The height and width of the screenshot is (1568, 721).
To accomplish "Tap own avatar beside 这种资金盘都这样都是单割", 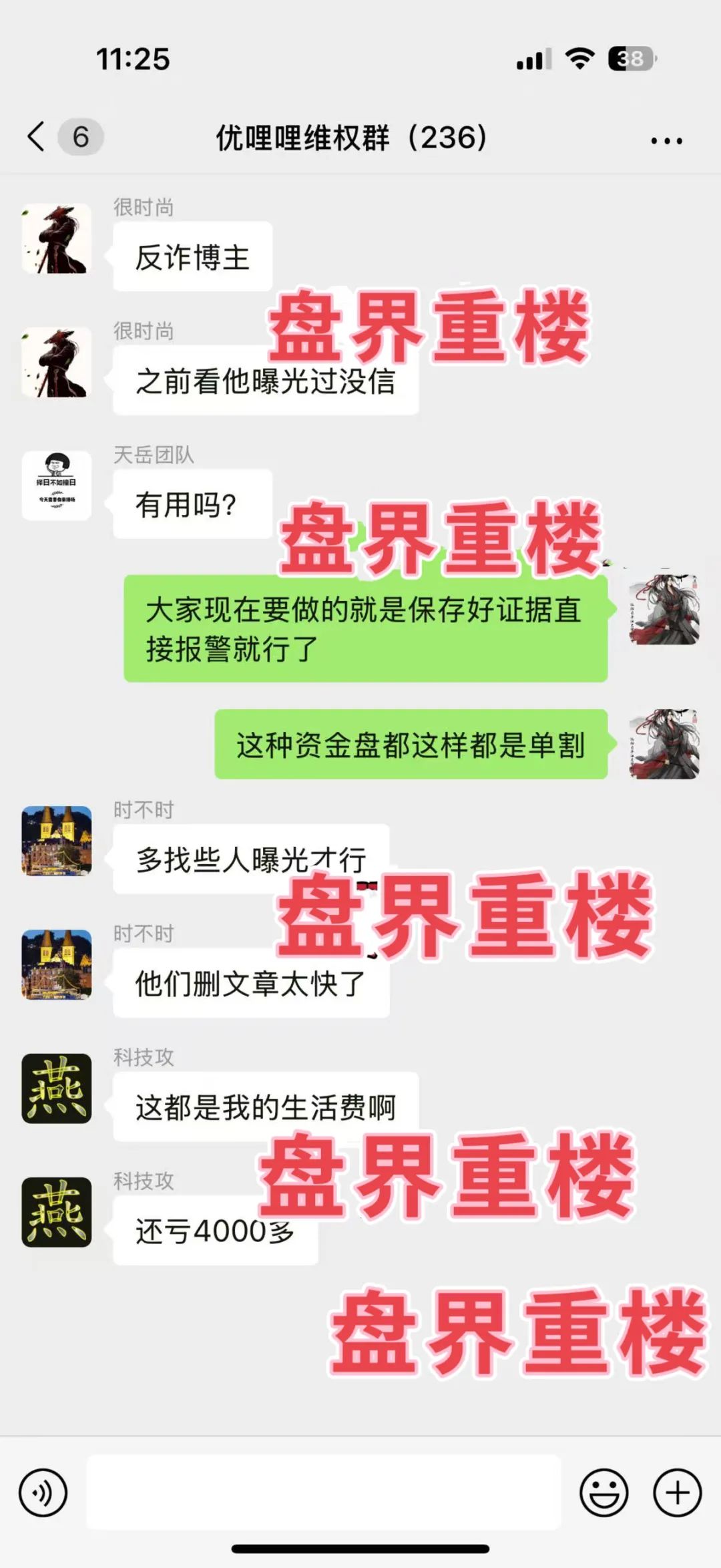I will click(x=664, y=744).
